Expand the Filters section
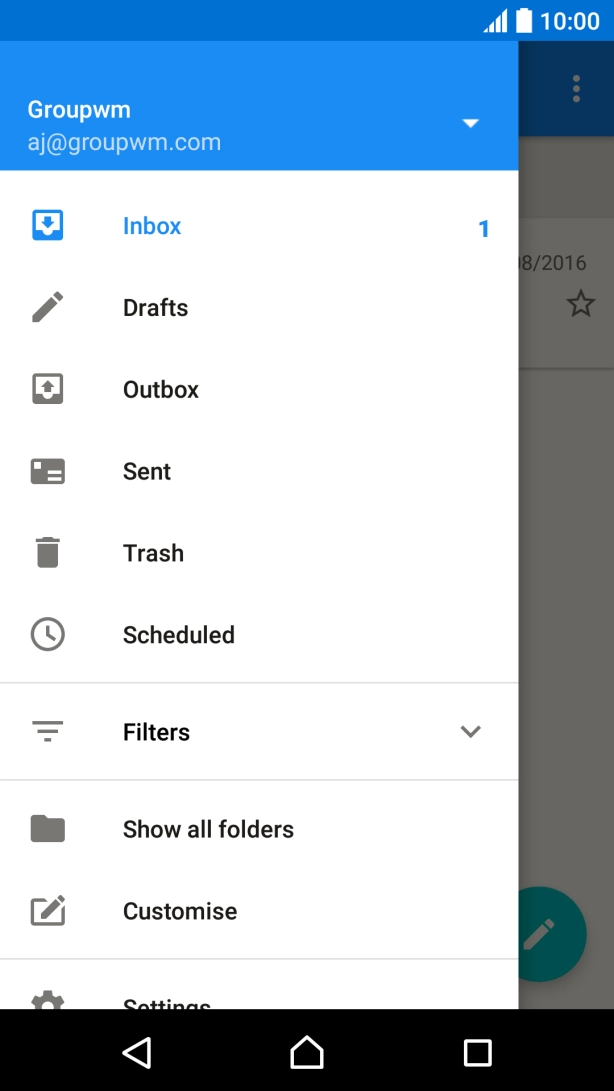 tap(471, 732)
